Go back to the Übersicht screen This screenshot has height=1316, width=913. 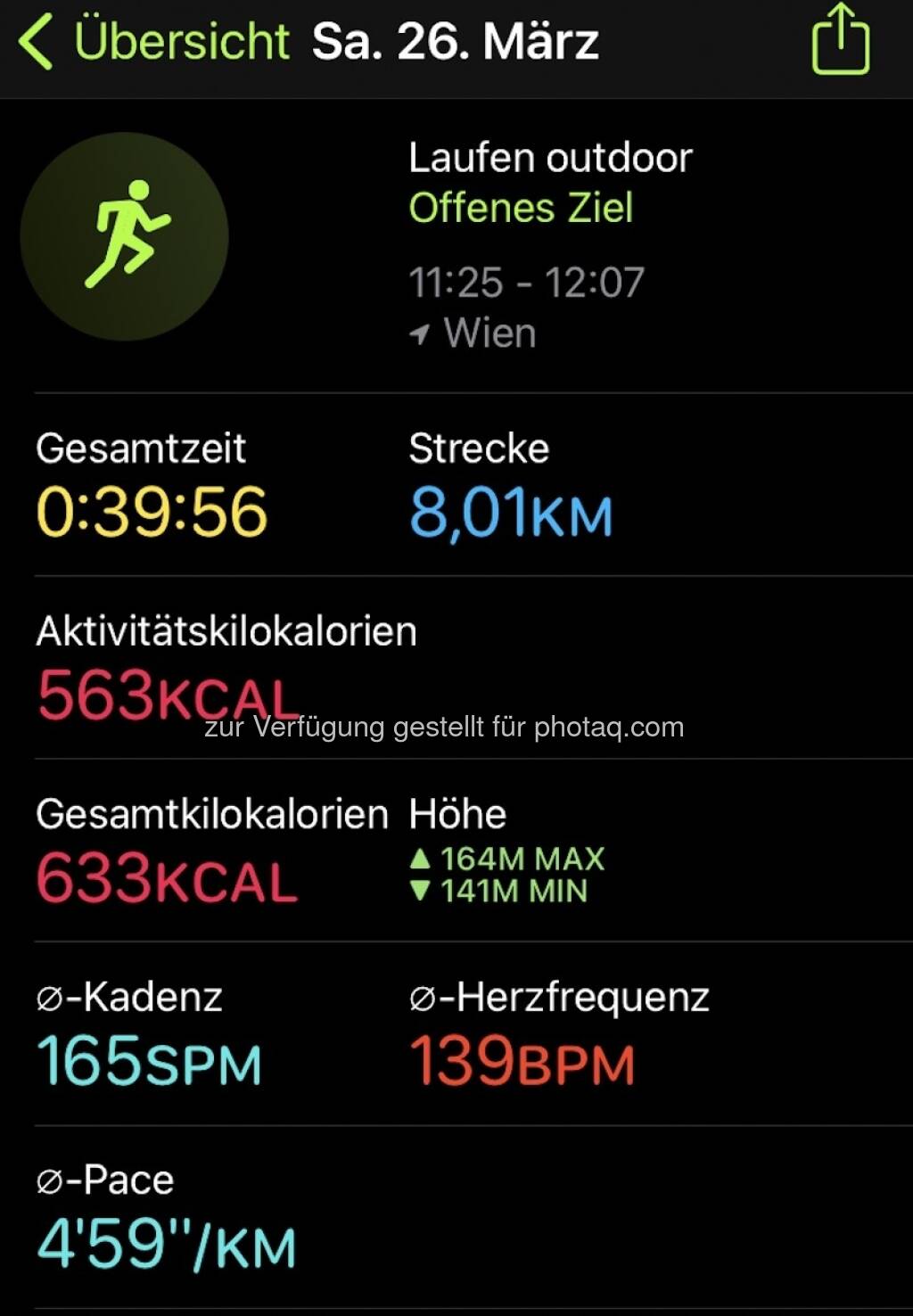152,42
